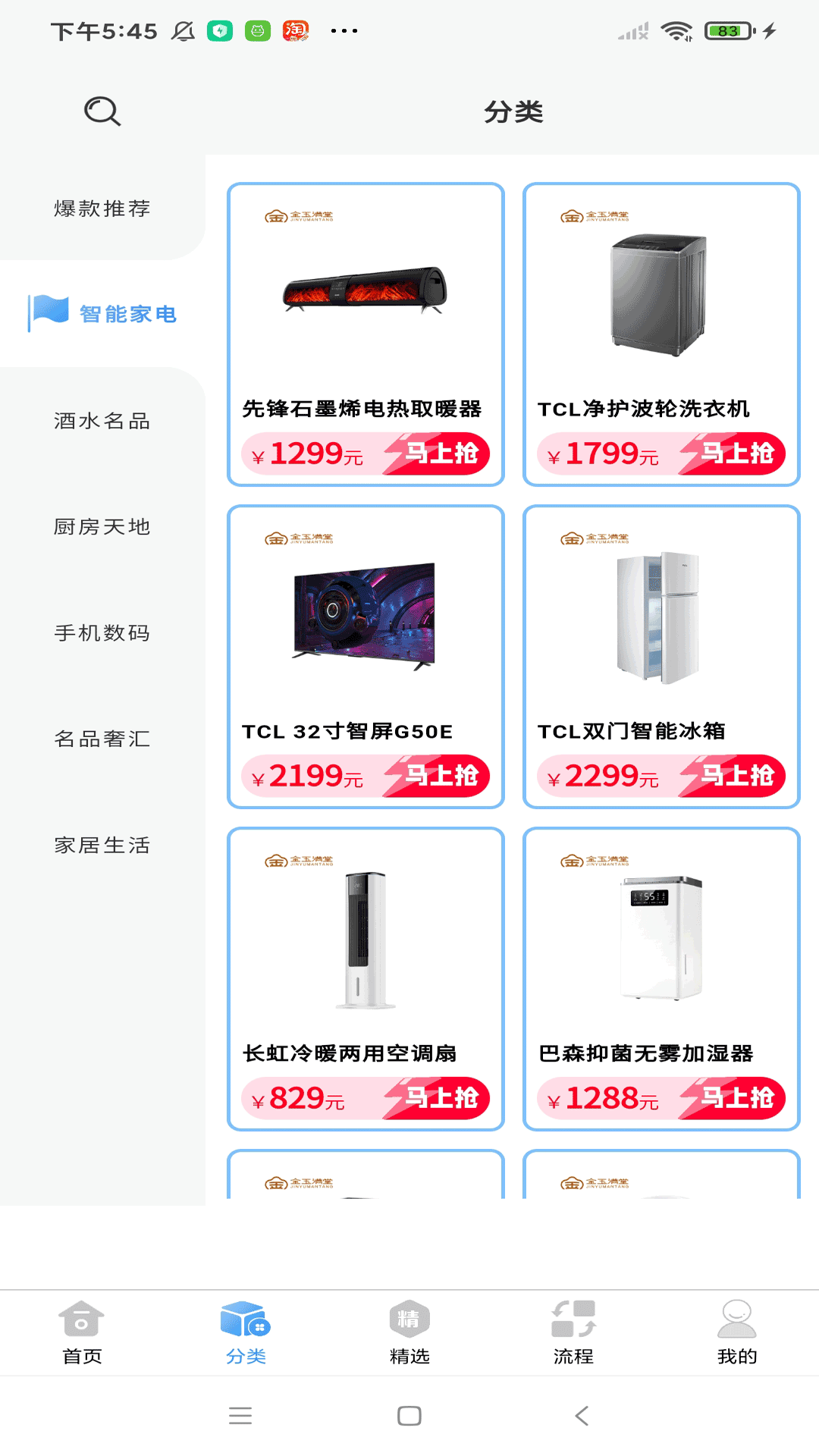The height and width of the screenshot is (1456, 819).
Task: Open the 厨房天地 category section
Action: click(102, 526)
